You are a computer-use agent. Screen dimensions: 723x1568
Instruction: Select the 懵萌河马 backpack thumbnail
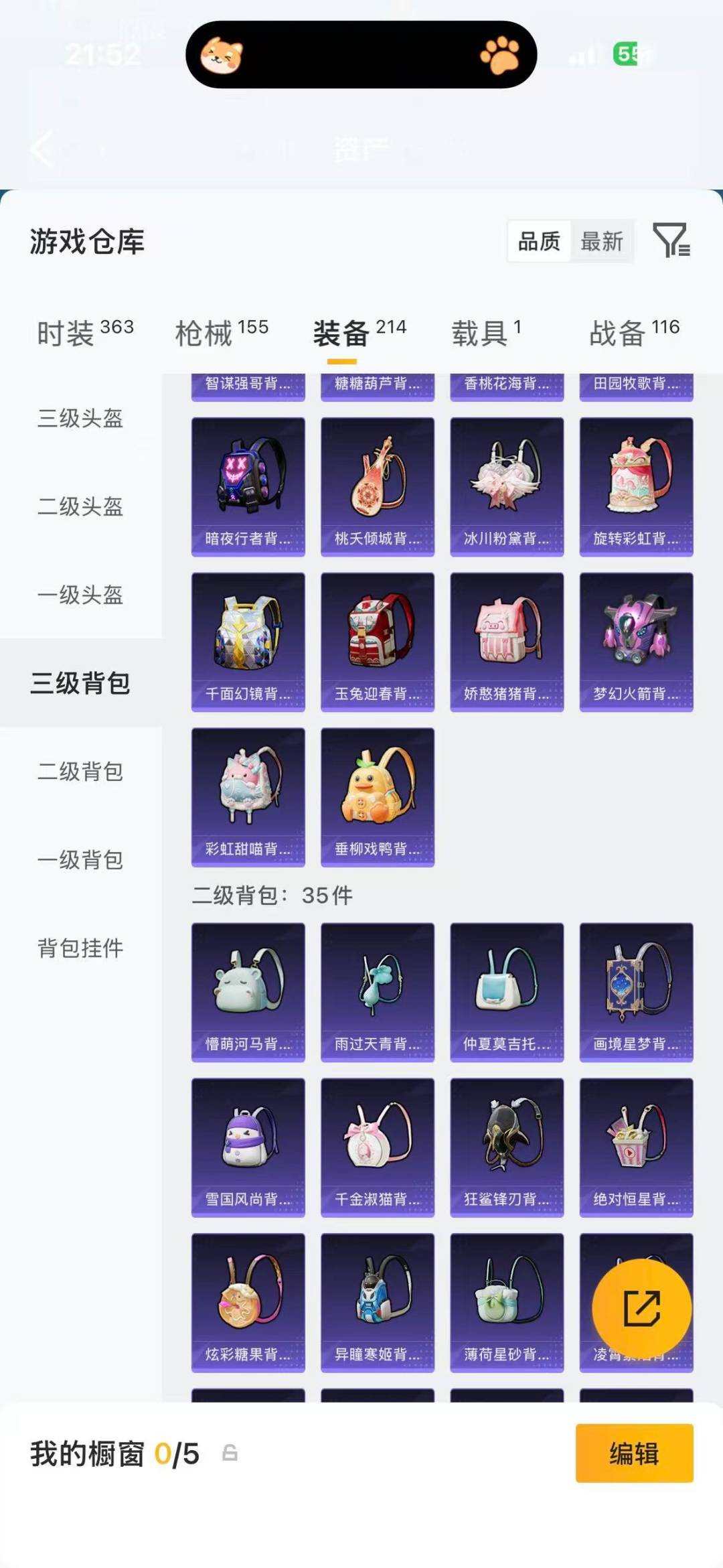(248, 991)
